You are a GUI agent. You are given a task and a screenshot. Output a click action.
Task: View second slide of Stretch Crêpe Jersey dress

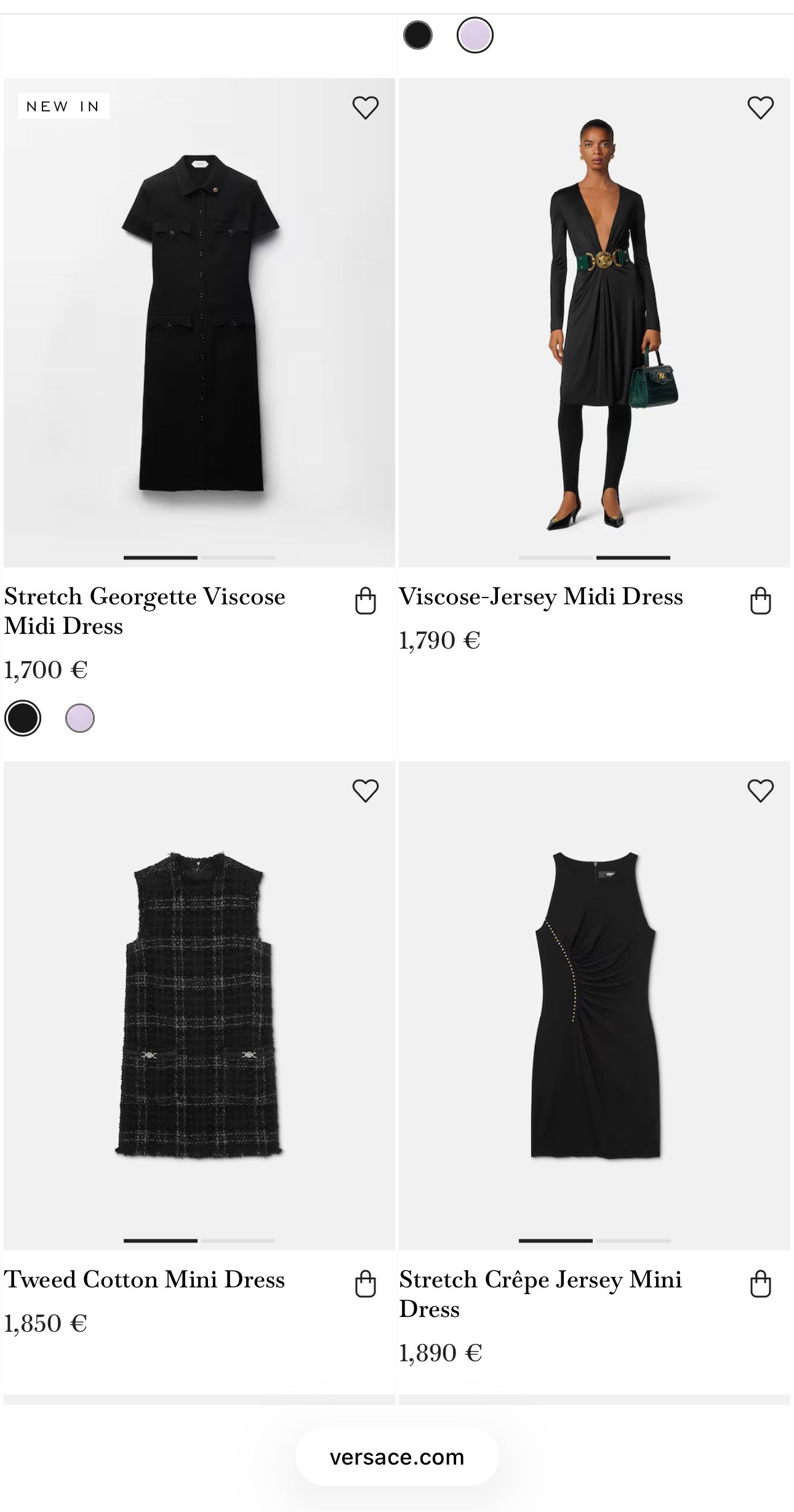point(632,1241)
